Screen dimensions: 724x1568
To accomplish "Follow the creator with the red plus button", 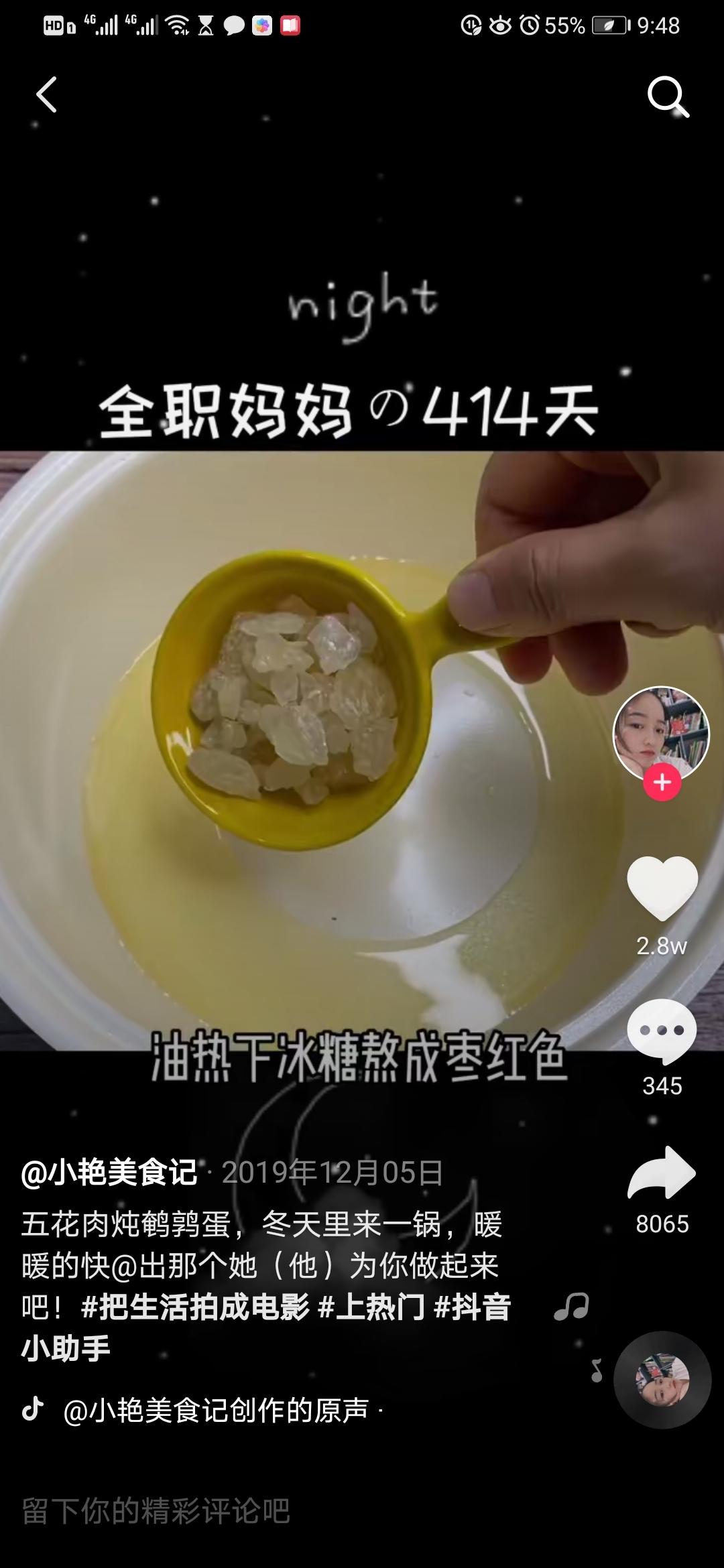I will tap(661, 781).
